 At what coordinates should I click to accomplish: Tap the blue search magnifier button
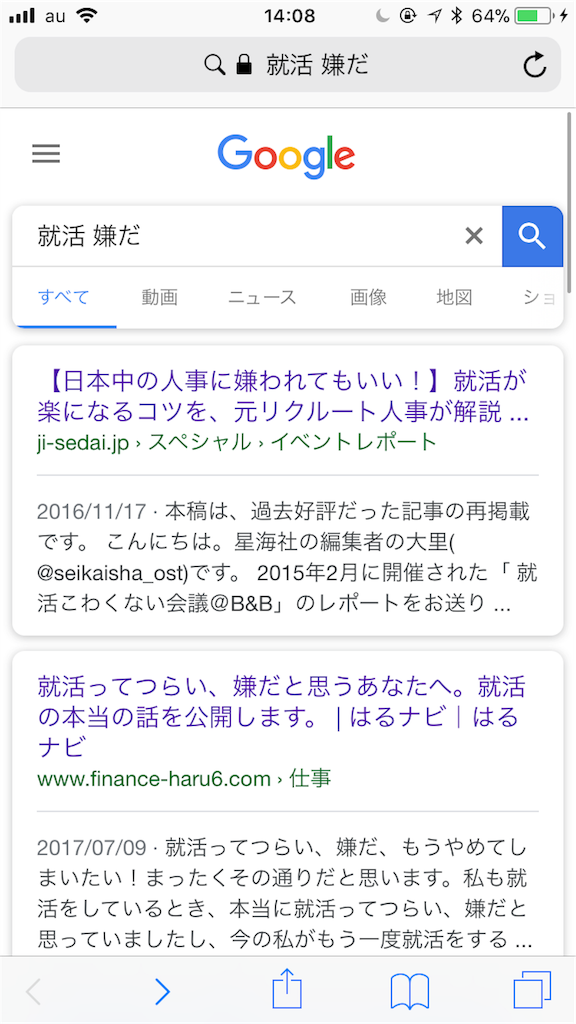532,236
